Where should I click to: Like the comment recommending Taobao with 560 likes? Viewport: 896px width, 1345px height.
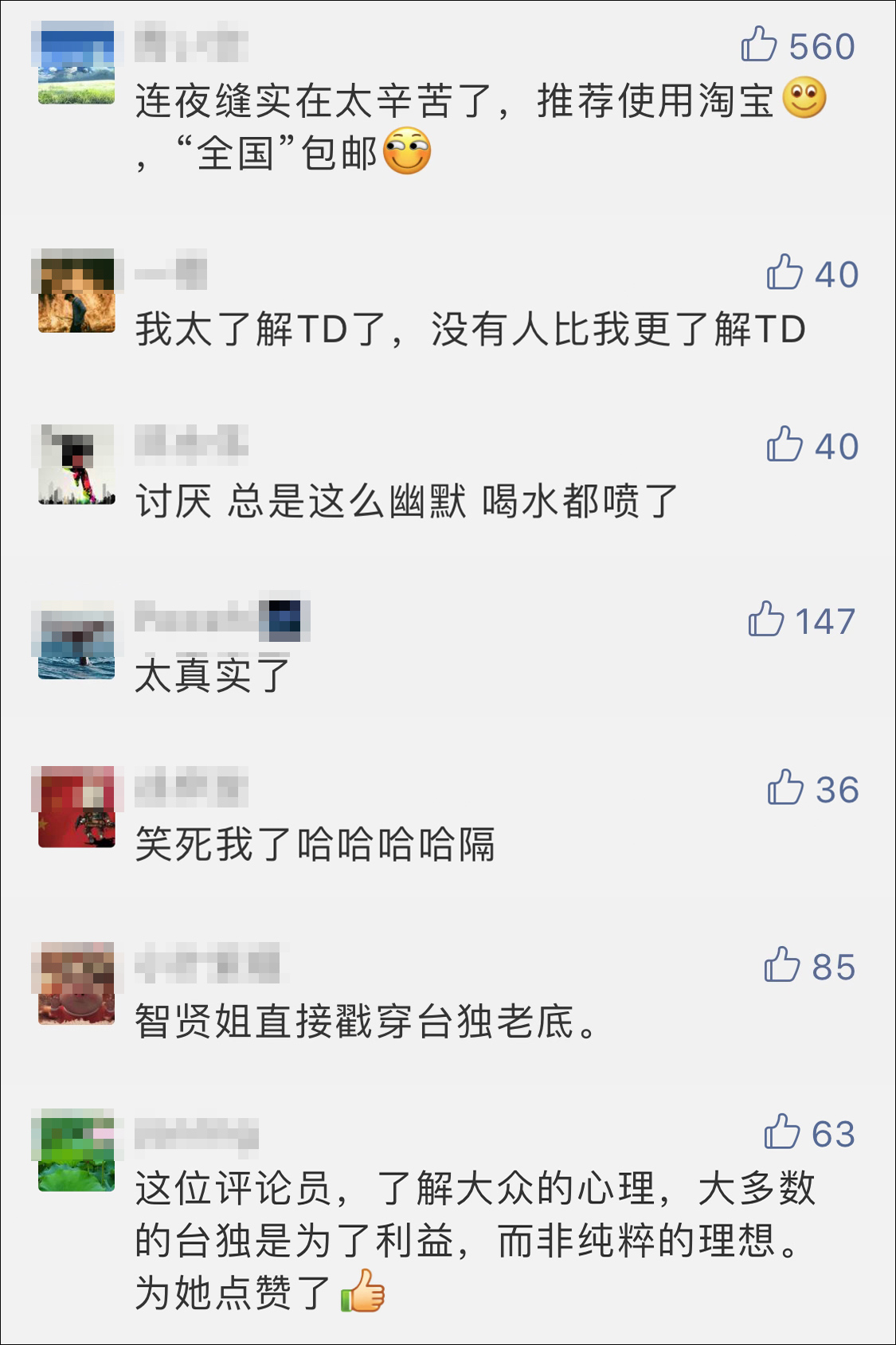coord(759,45)
